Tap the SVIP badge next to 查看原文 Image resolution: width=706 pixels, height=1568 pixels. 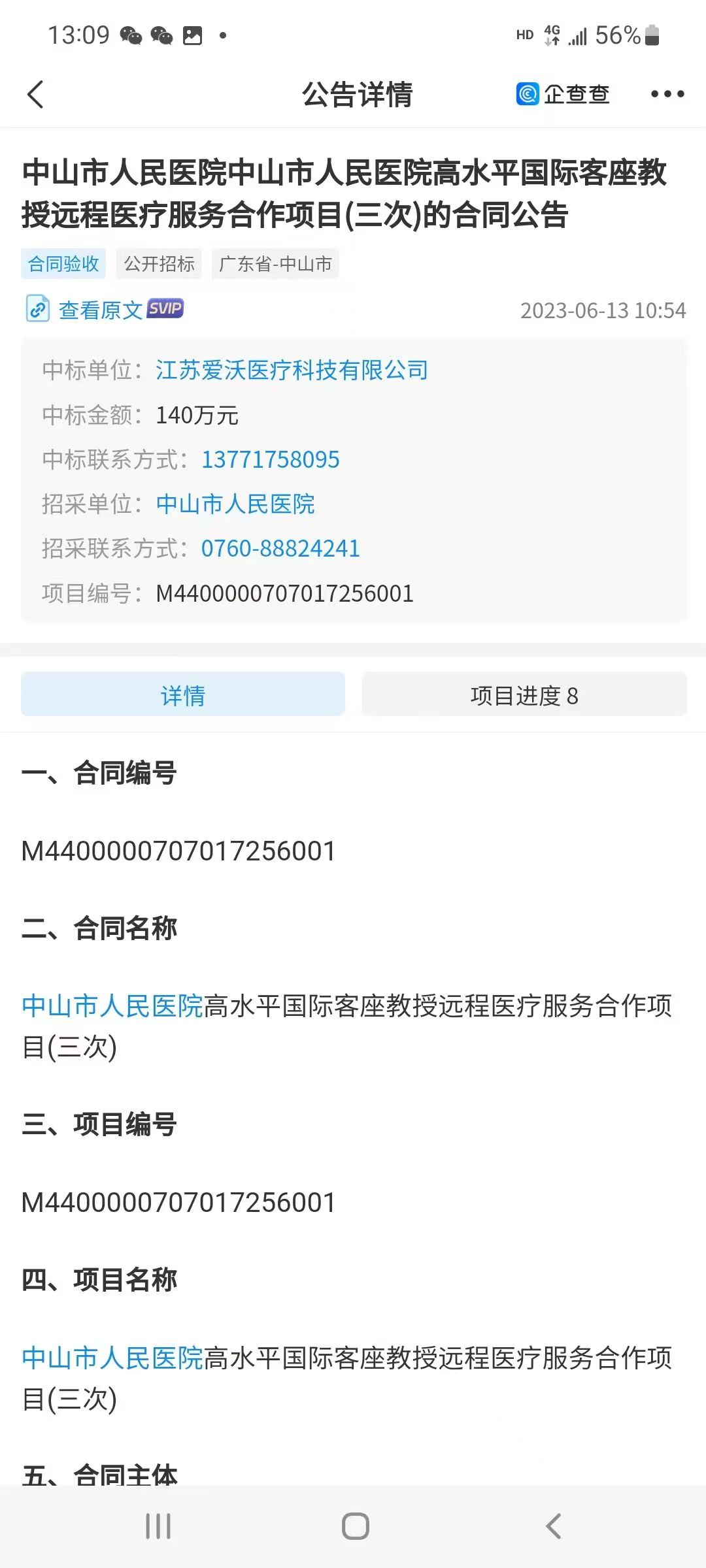[x=164, y=308]
